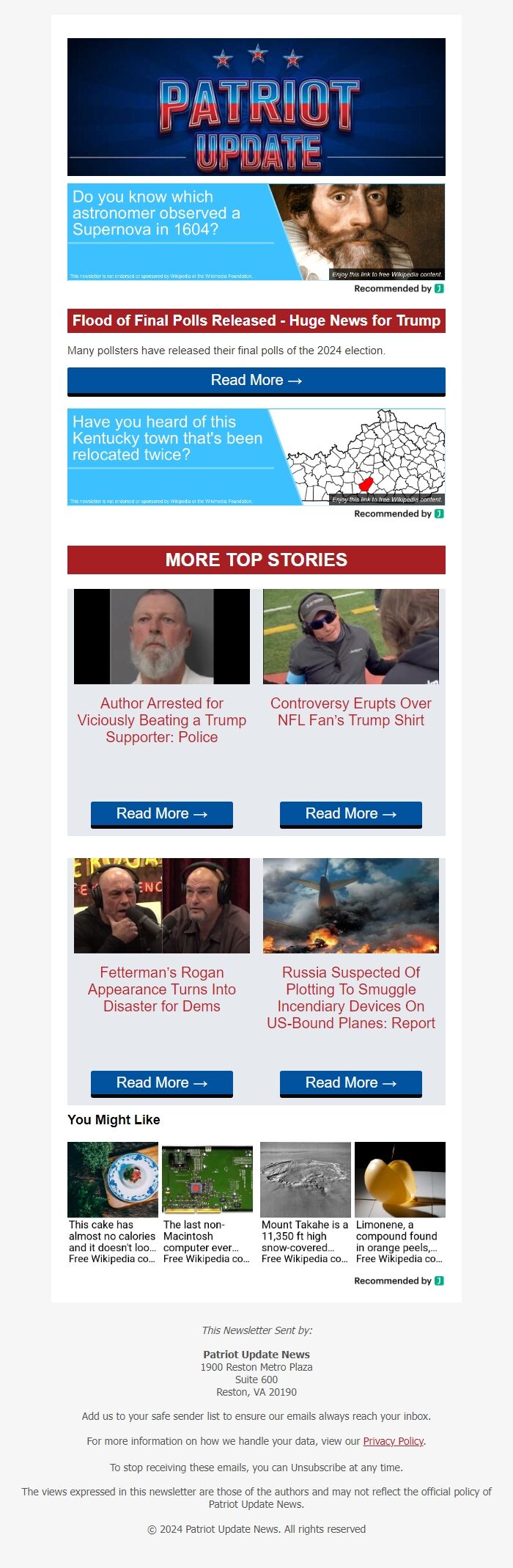Tap Read More for the NFL fan story
Image resolution: width=513 pixels, height=1568 pixels.
click(350, 814)
